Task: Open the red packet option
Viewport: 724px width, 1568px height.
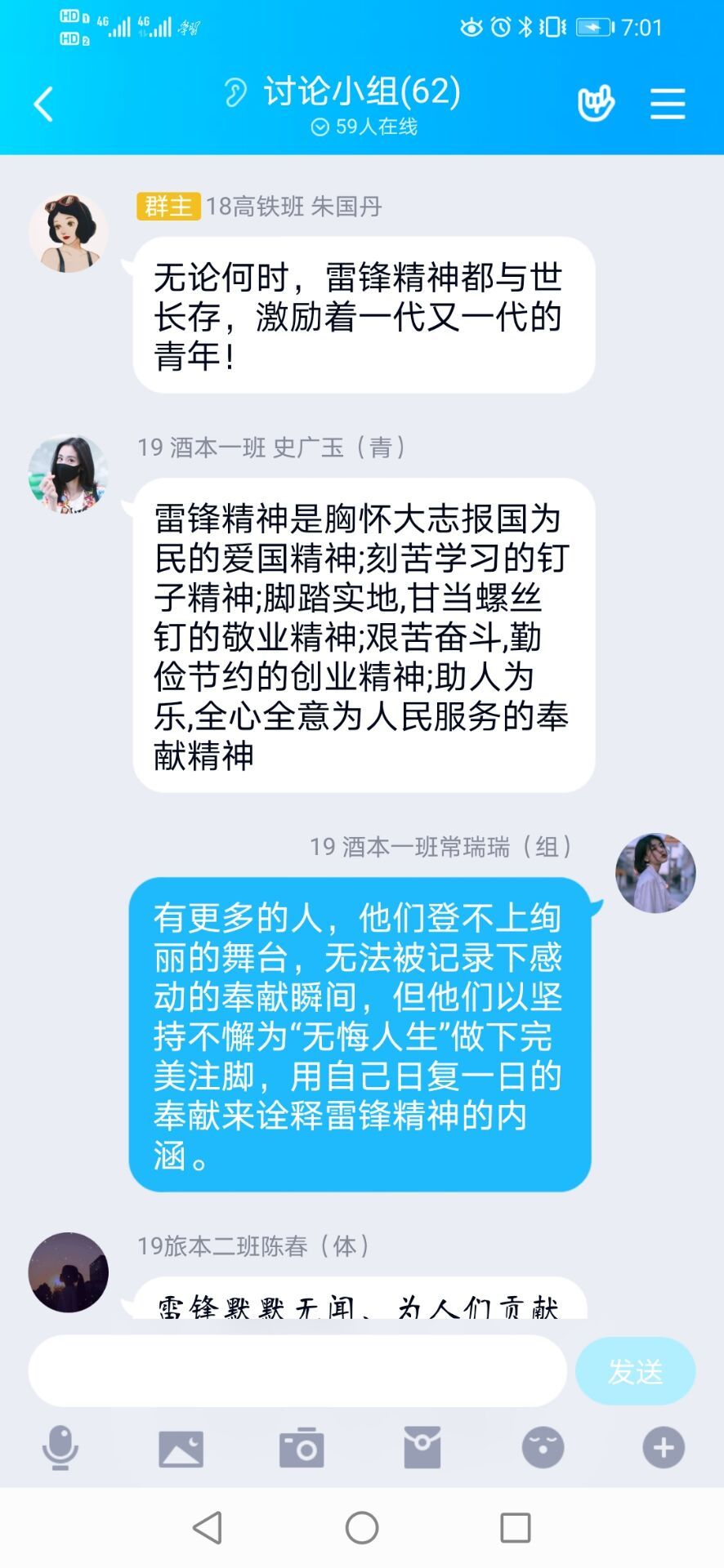Action: pyautogui.click(x=422, y=1448)
